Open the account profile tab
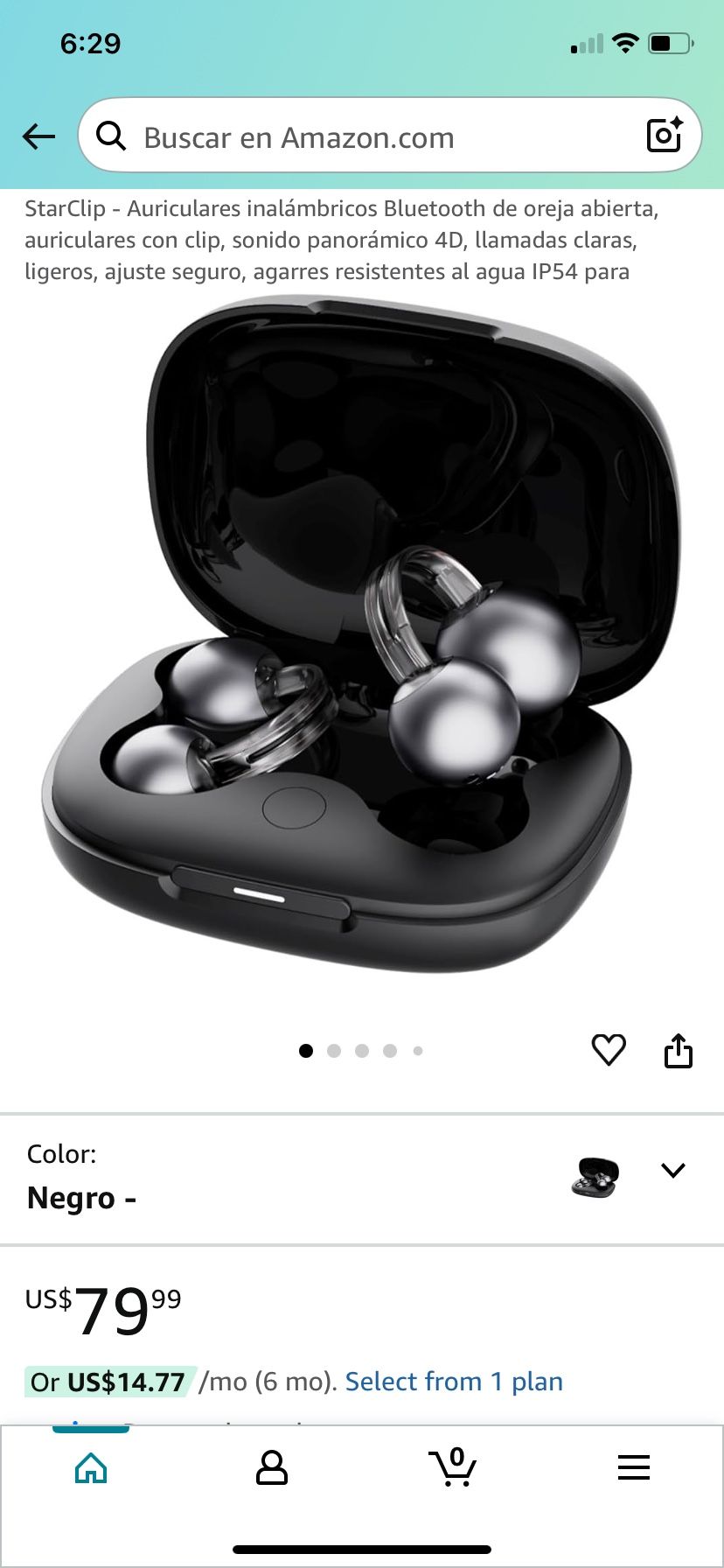The width and height of the screenshot is (724, 1568). tap(271, 1468)
